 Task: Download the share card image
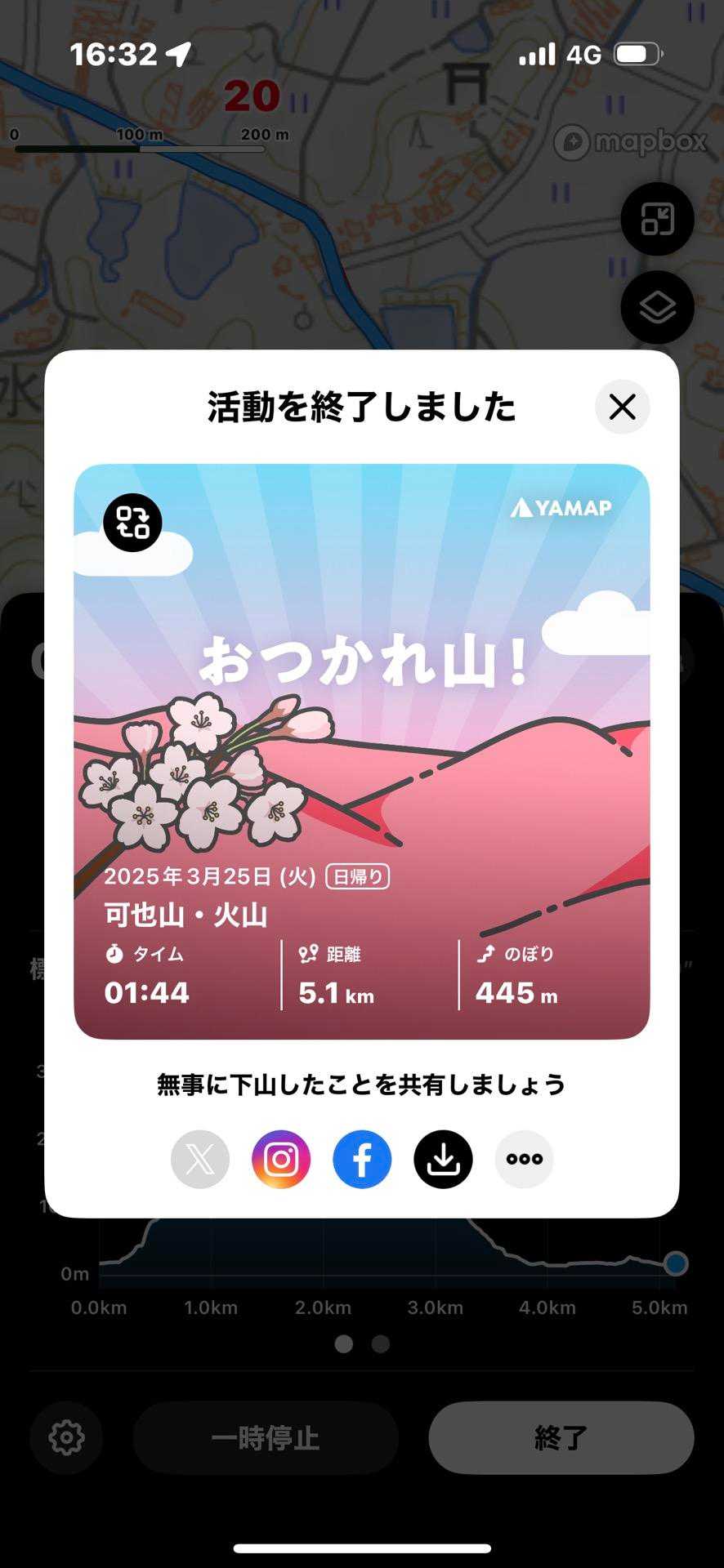point(443,1159)
